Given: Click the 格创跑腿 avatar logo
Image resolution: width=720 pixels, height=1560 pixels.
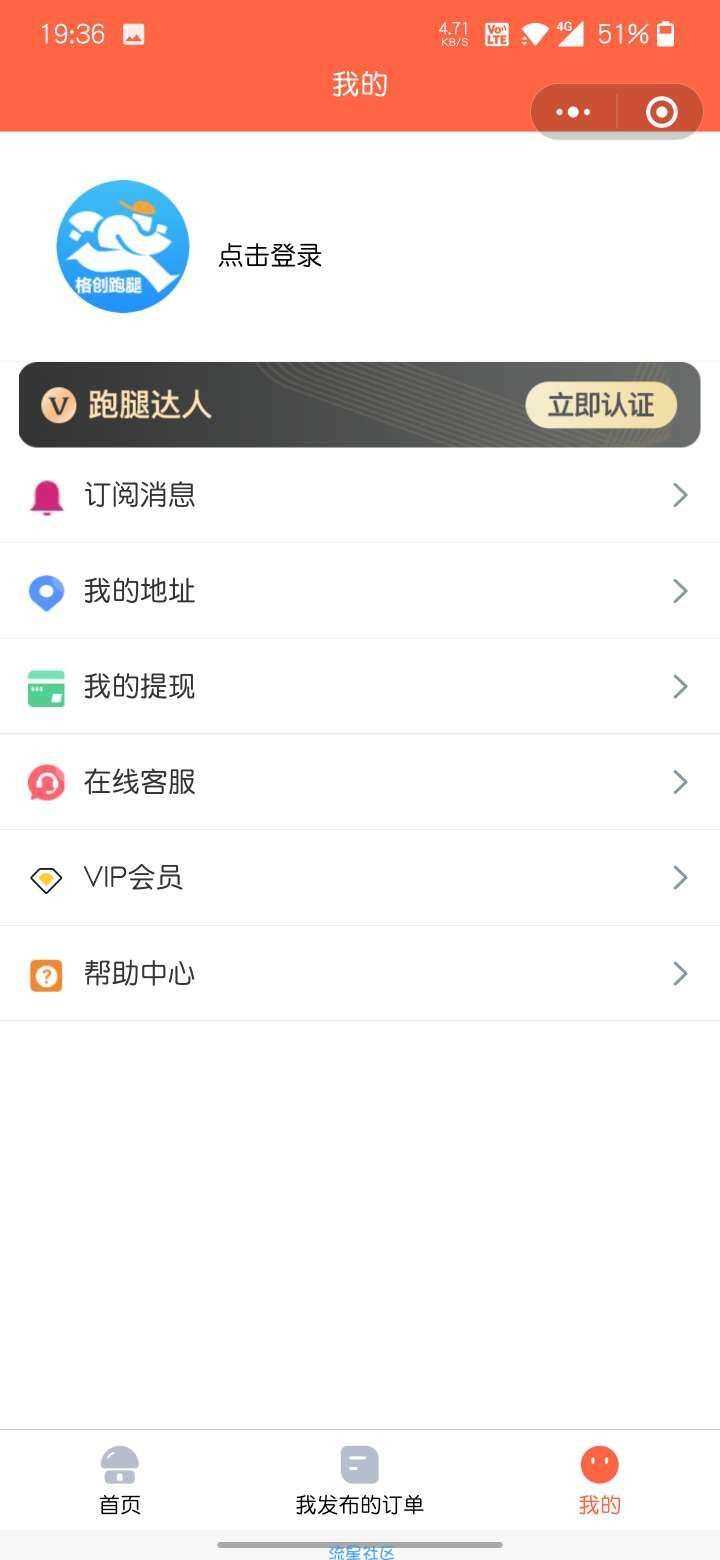Looking at the screenshot, I should click(x=122, y=246).
